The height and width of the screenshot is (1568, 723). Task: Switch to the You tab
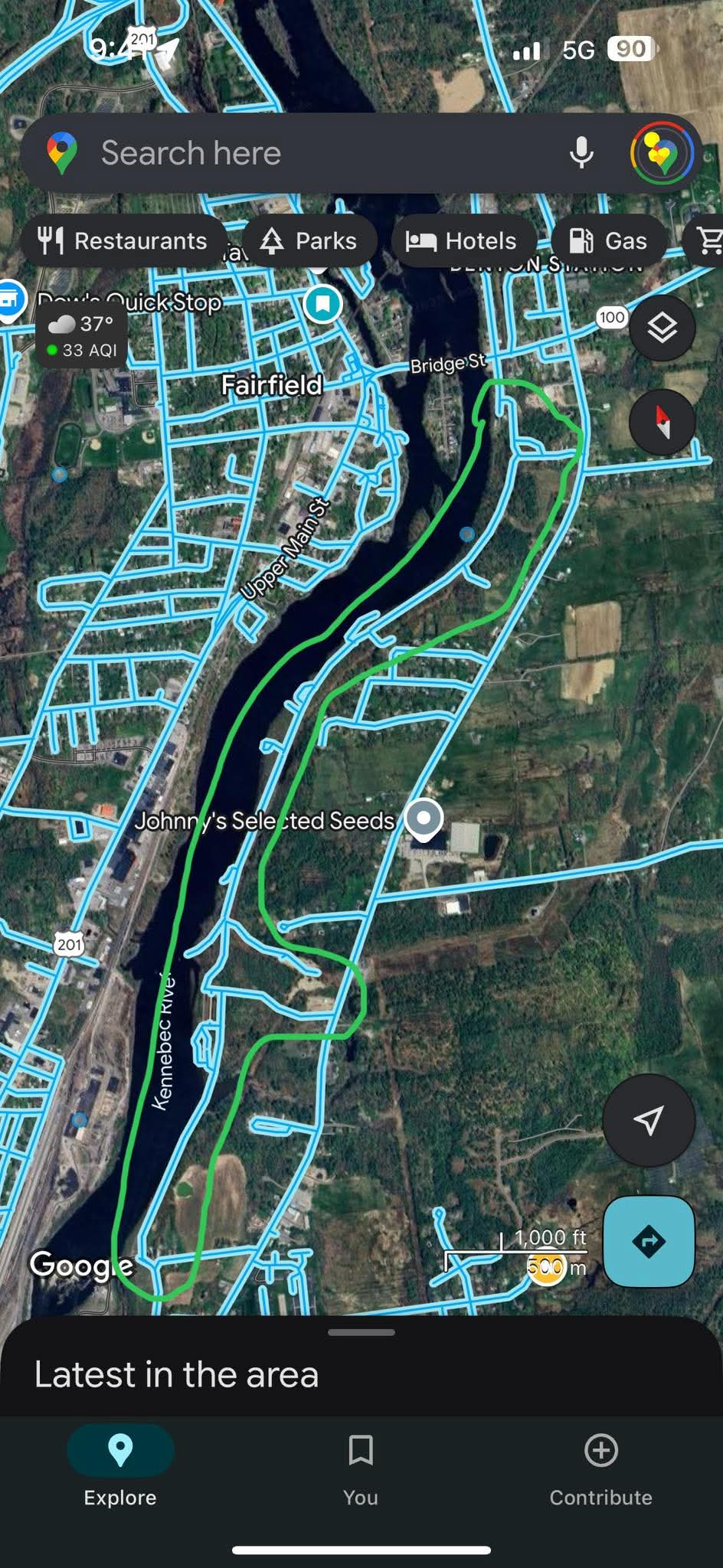tap(361, 1471)
